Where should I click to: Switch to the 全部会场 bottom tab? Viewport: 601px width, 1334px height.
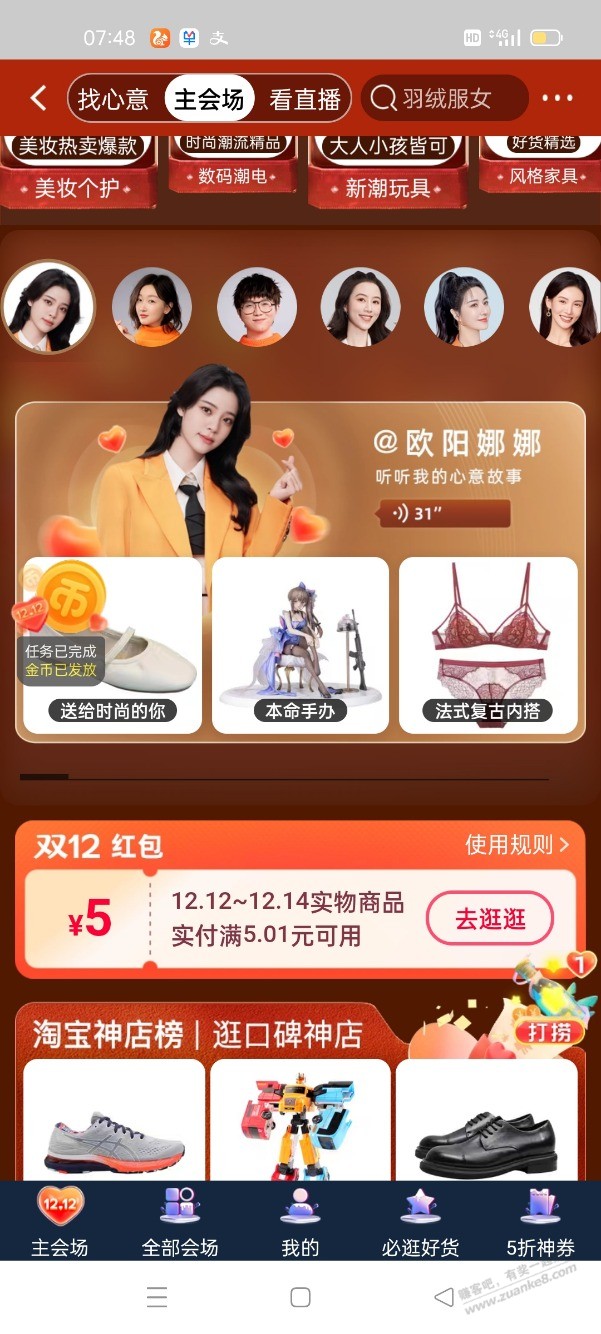click(180, 1222)
